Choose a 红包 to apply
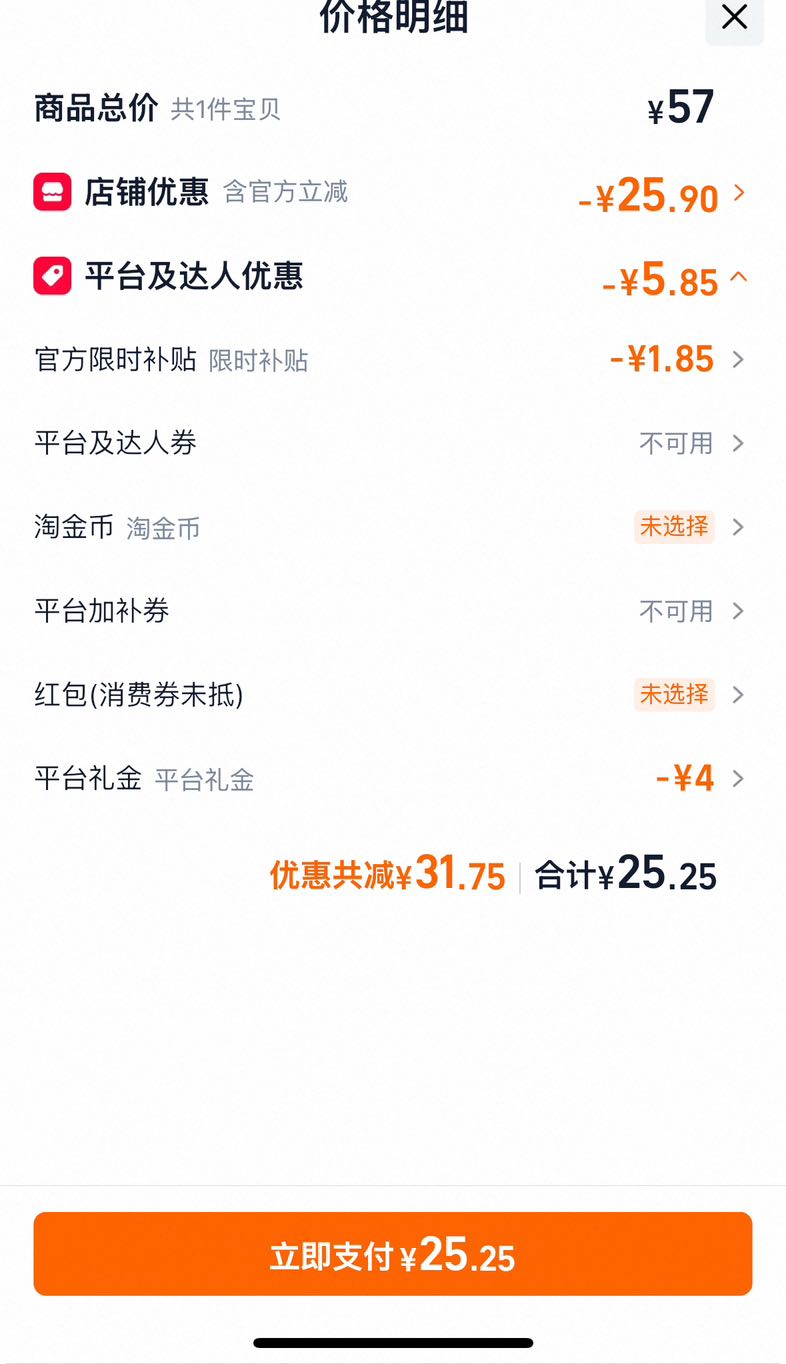This screenshot has width=786, height=1364. click(x=392, y=694)
